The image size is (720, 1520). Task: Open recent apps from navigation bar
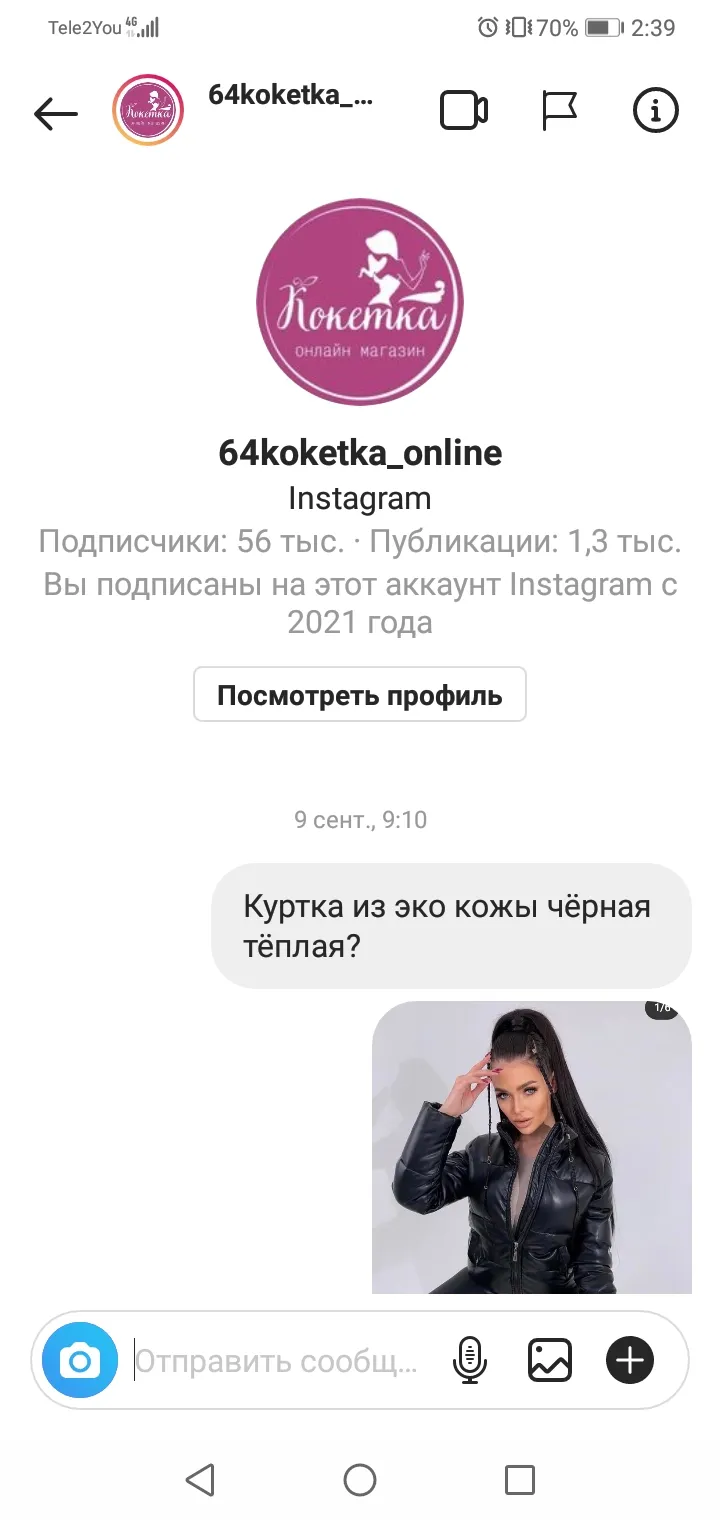tap(520, 1479)
